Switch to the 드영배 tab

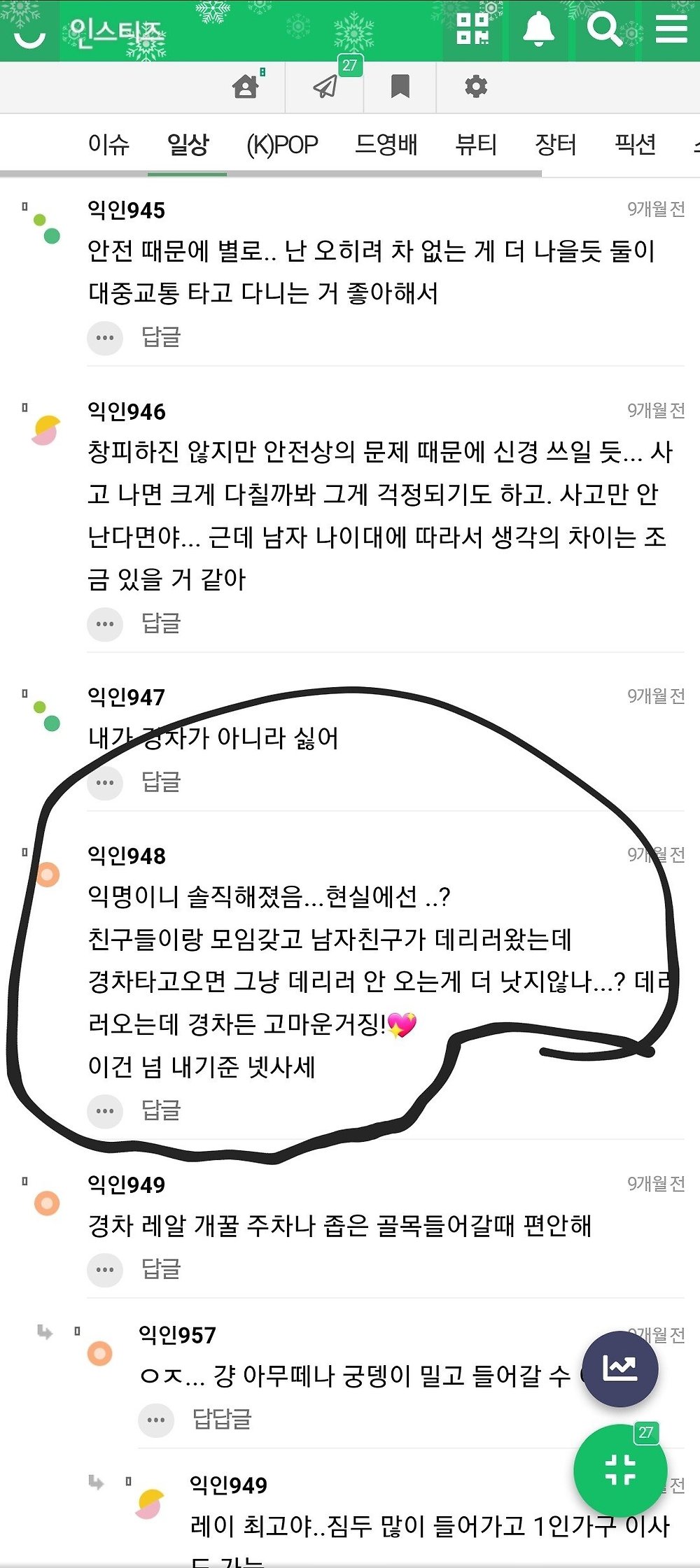[x=386, y=145]
